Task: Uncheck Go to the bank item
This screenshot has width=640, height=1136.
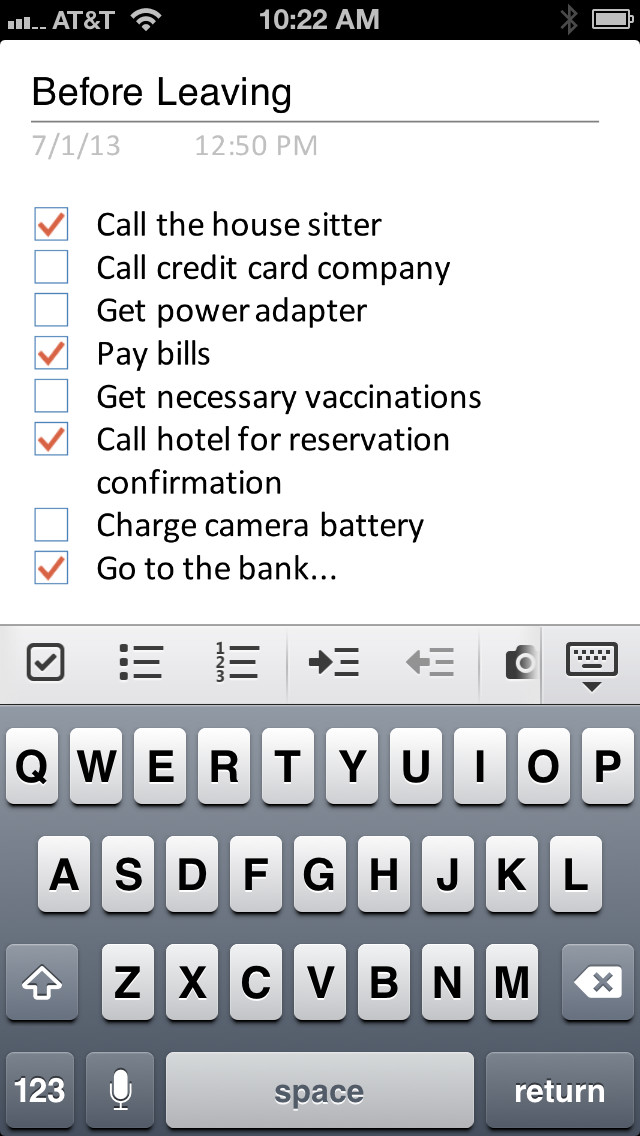Action: (51, 567)
